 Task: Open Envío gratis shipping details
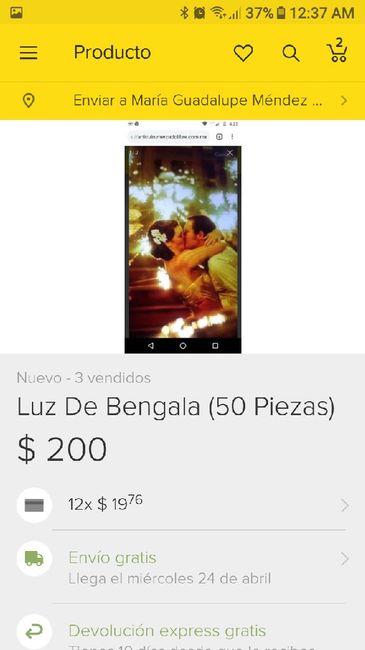pos(182,567)
